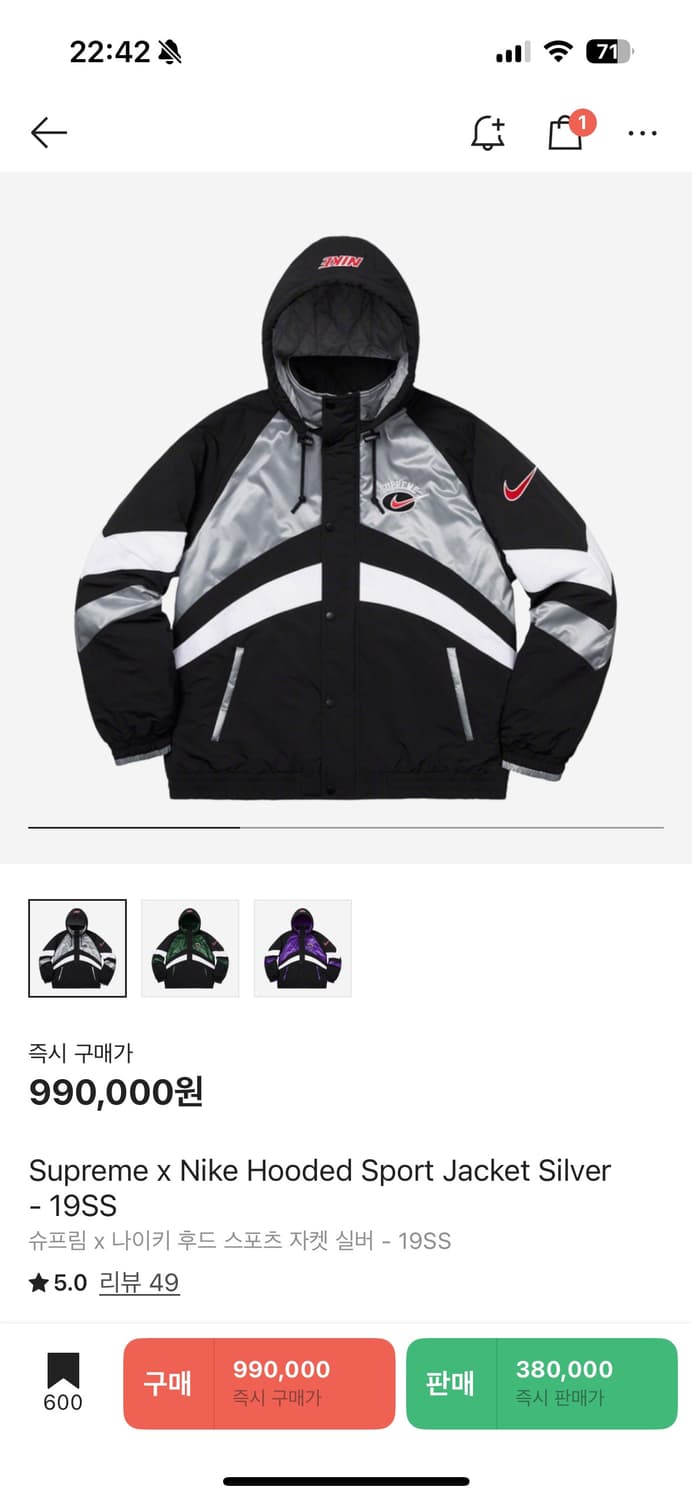Open the three-dot overflow menu

point(642,133)
